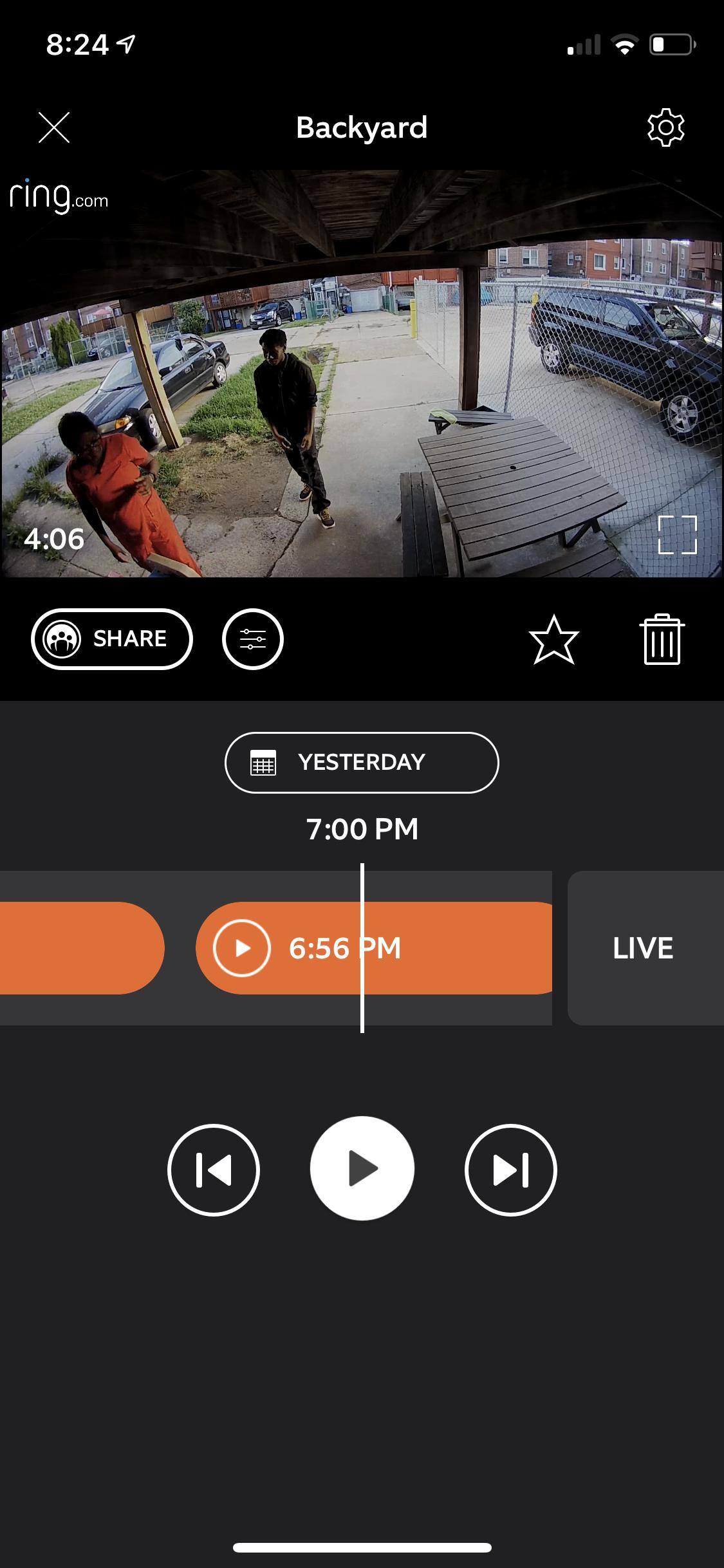
Task: Skip to next event
Action: tap(510, 1170)
